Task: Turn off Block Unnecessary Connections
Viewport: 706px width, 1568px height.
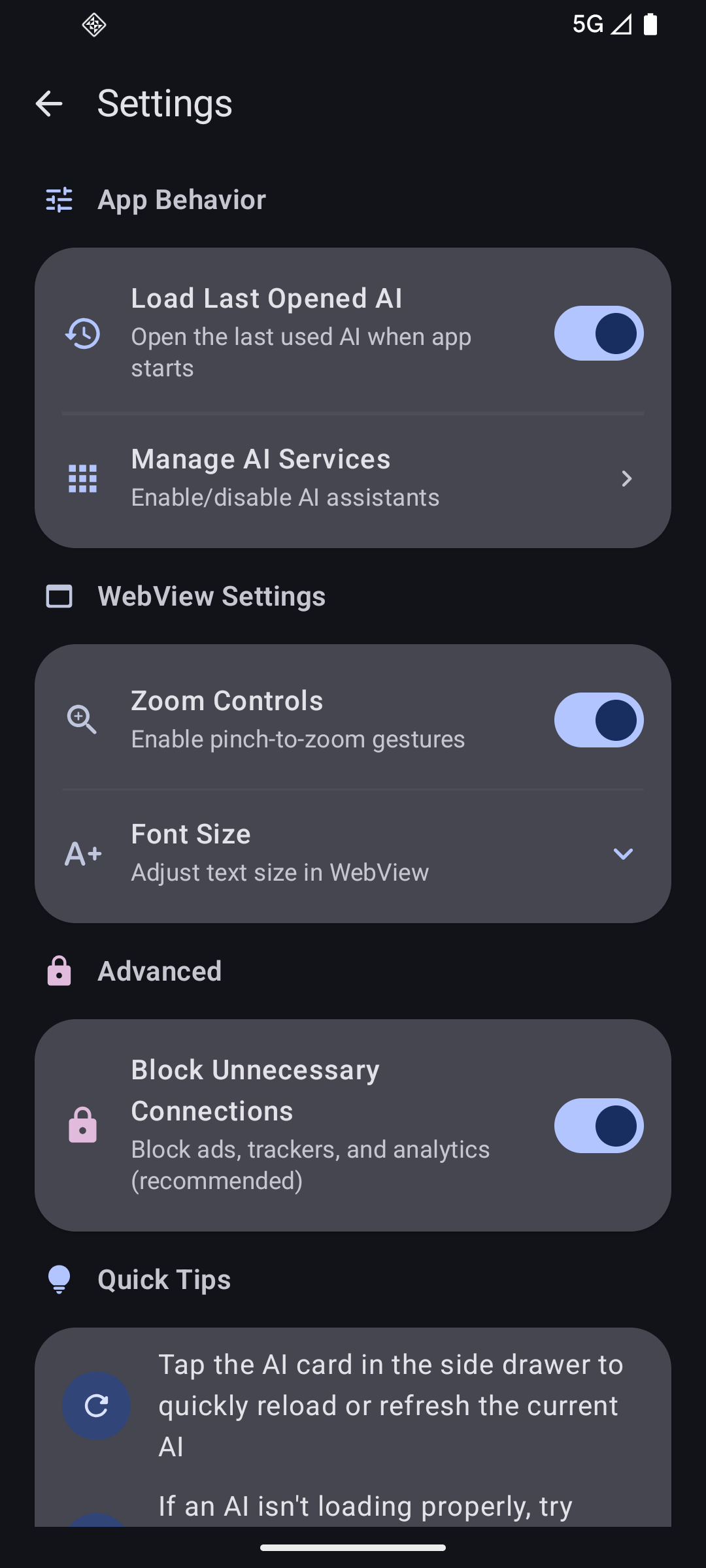Action: pos(598,1126)
